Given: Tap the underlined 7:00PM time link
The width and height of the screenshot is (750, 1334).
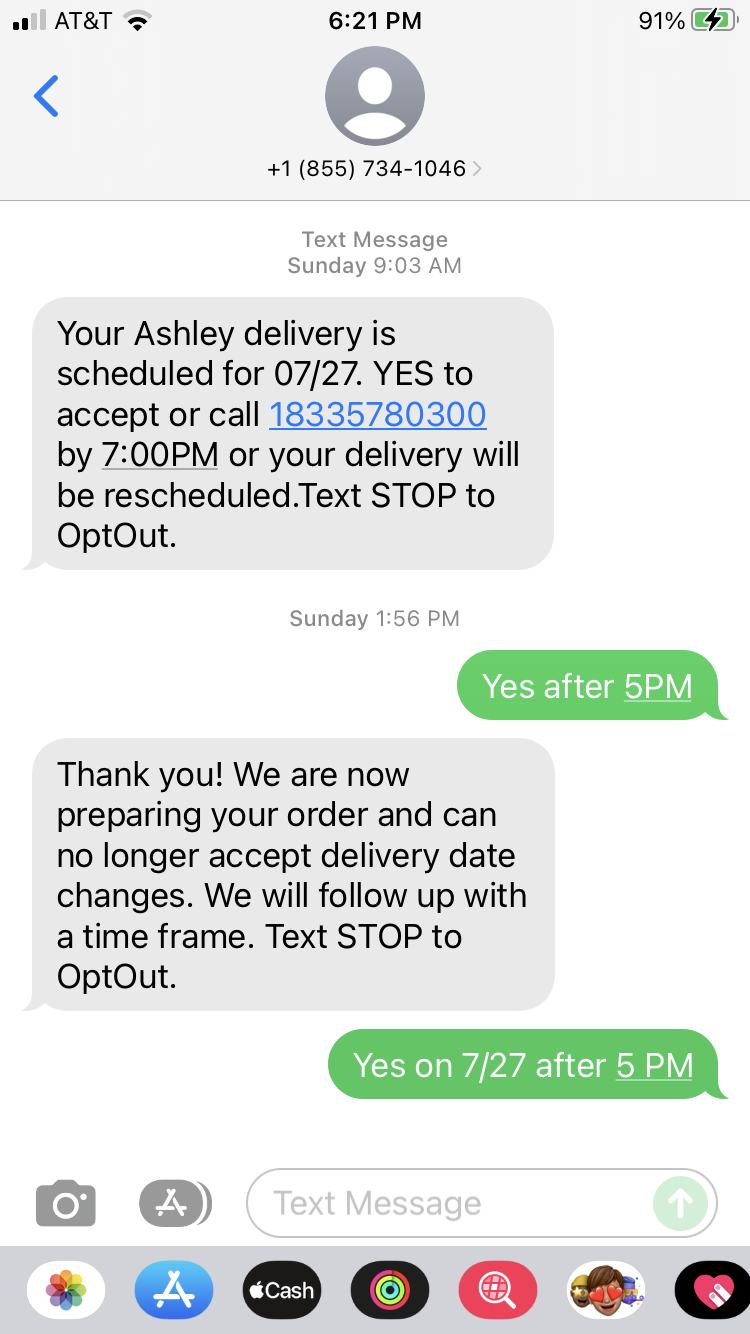Looking at the screenshot, I should pyautogui.click(x=159, y=455).
